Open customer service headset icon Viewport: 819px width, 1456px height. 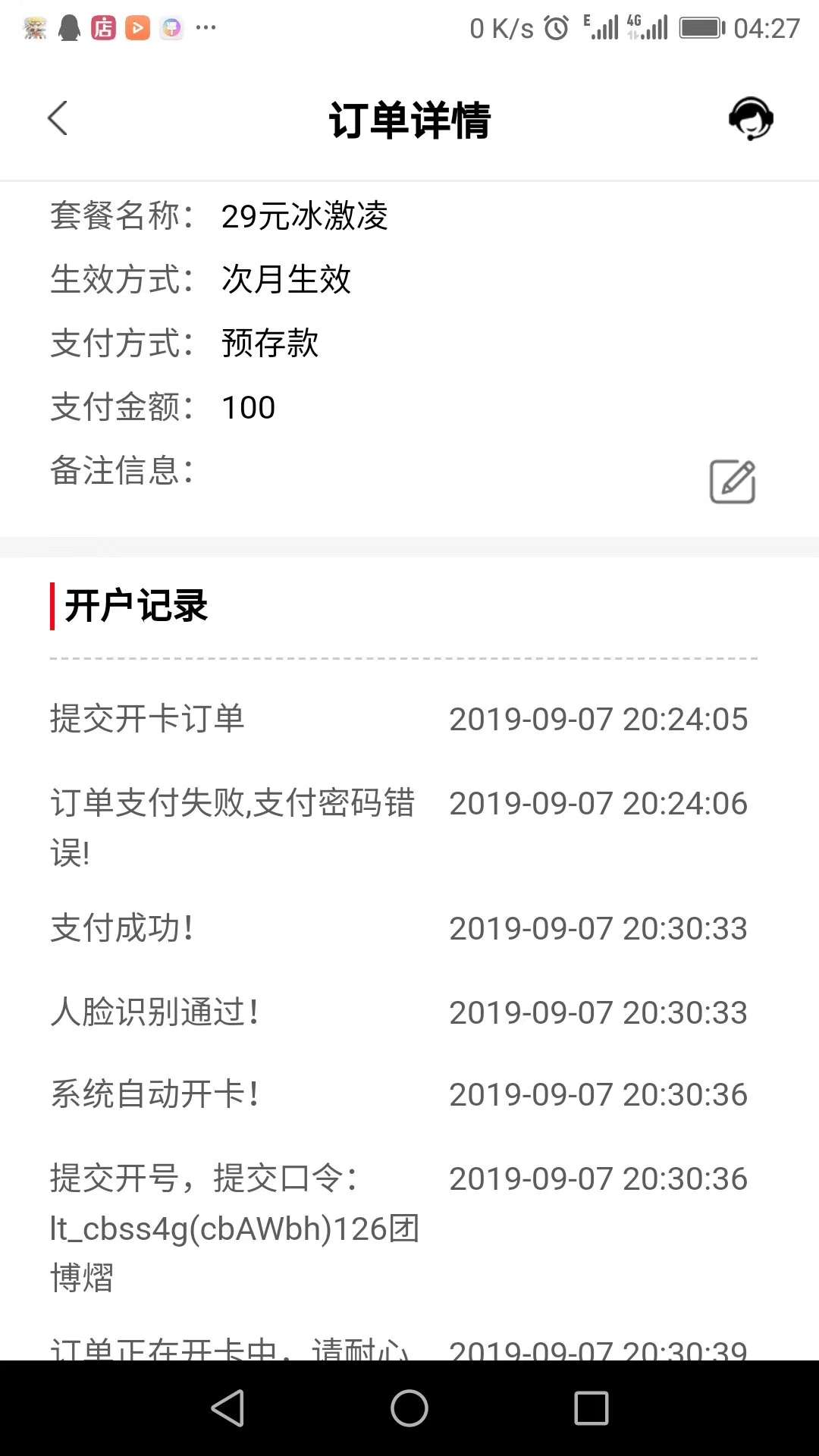click(750, 118)
